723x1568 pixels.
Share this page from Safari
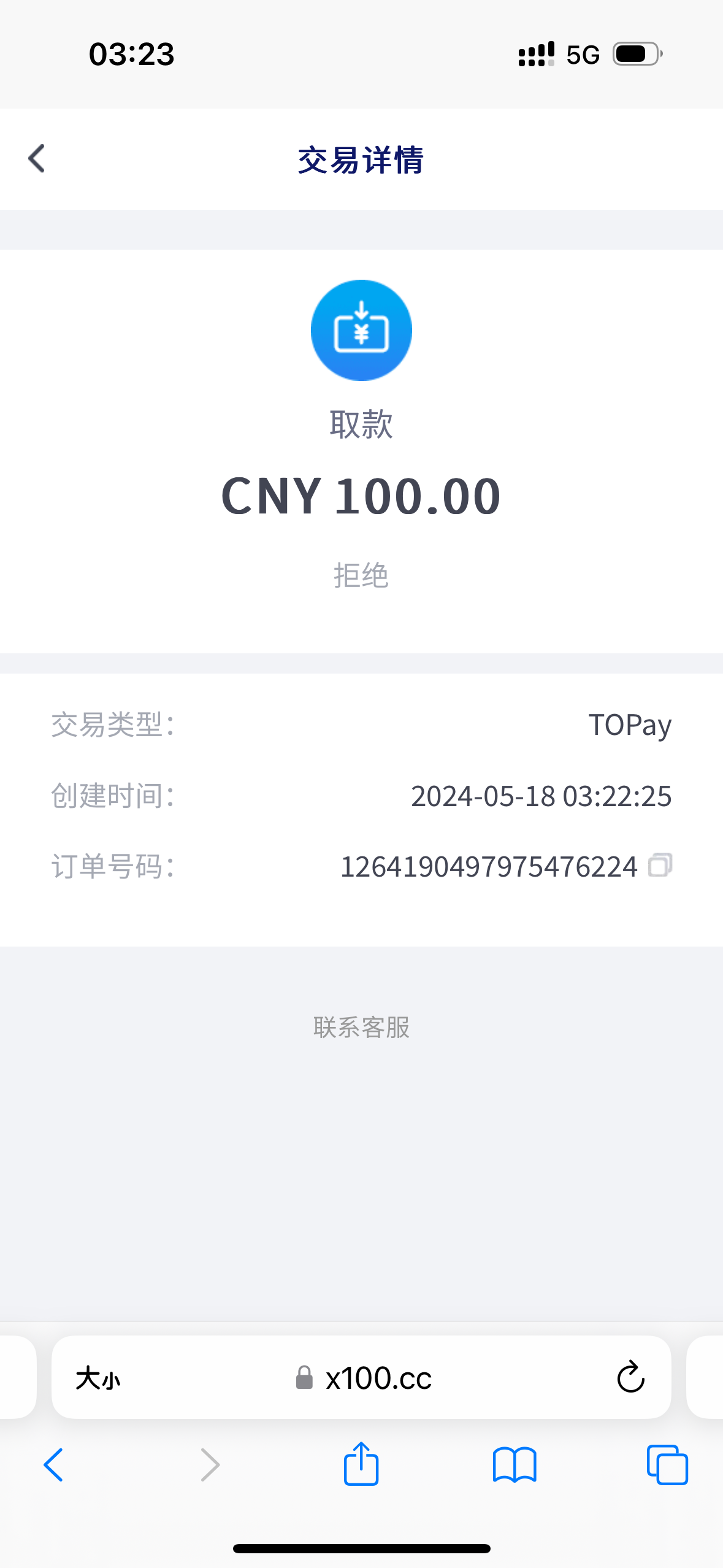[x=361, y=1464]
